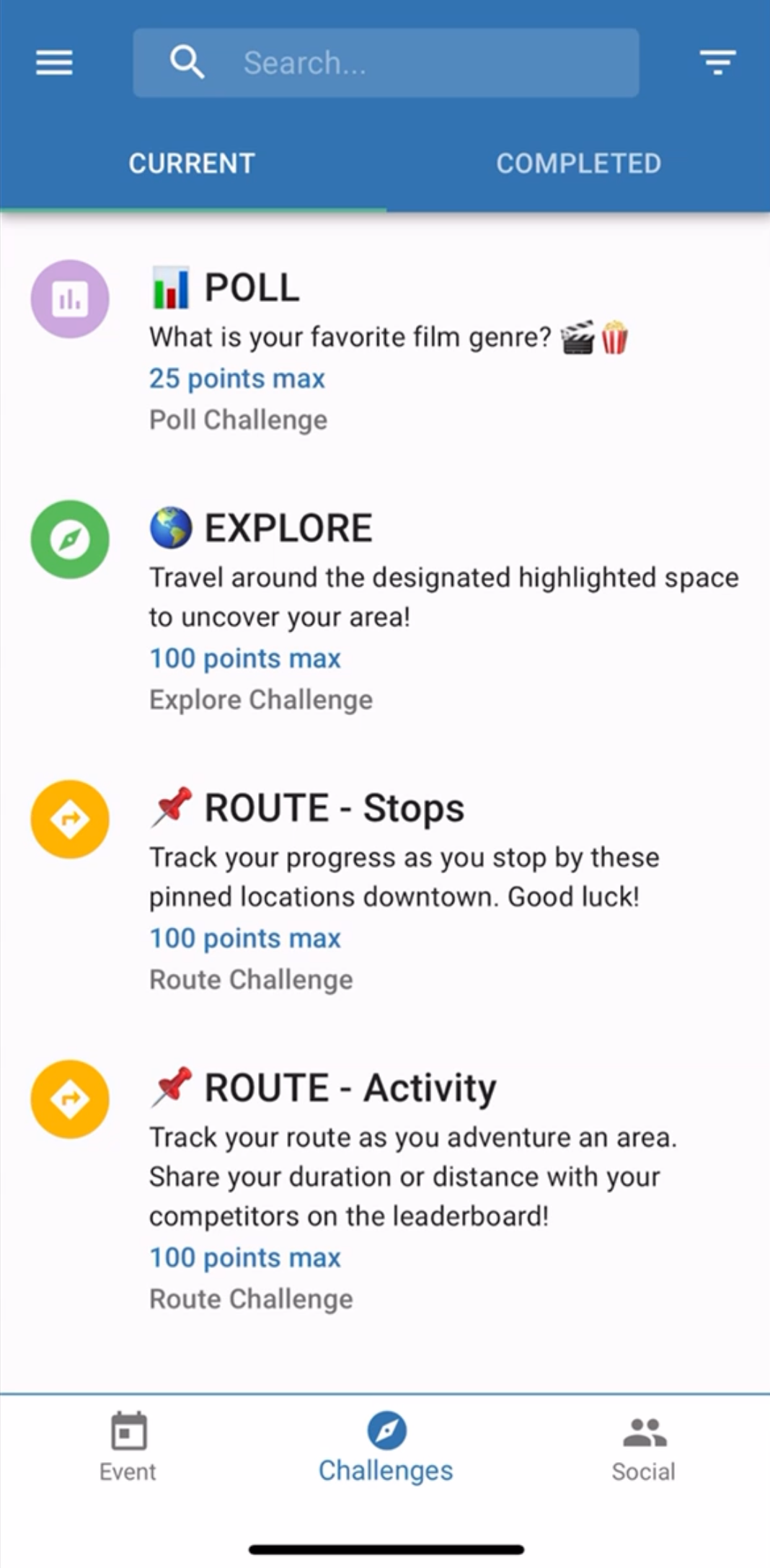Select the Challenges tab in bottom navigation
The width and height of the screenshot is (770, 1568).
[x=386, y=1447]
